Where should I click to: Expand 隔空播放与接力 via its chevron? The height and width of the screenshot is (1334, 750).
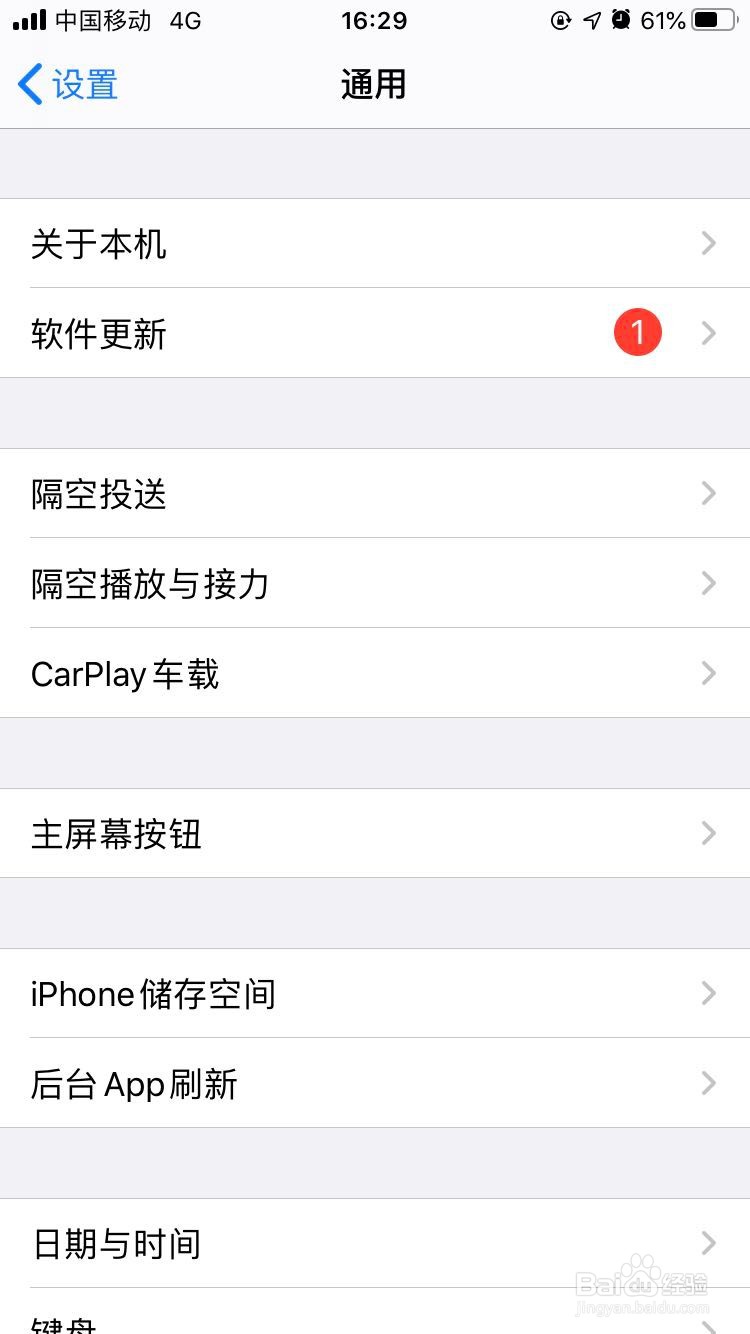[708, 583]
